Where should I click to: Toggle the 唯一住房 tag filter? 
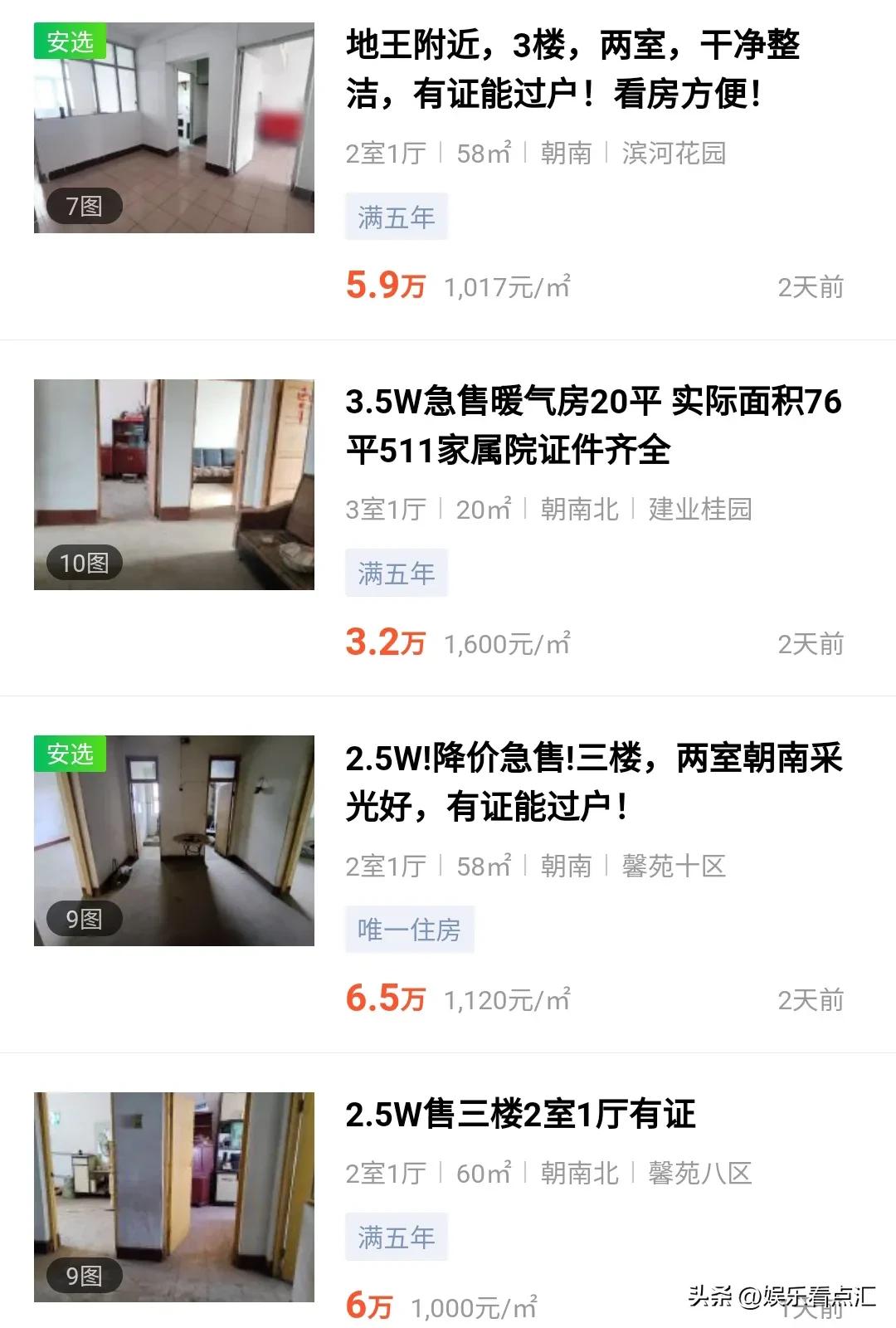[x=410, y=932]
